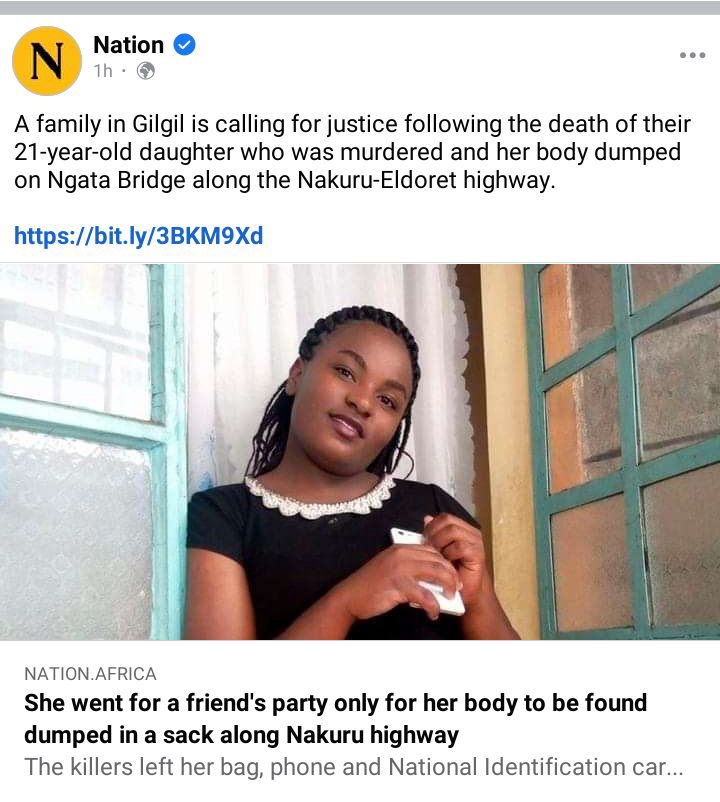Open Nation's profile picture
This screenshot has width=720, height=802.
(47, 61)
